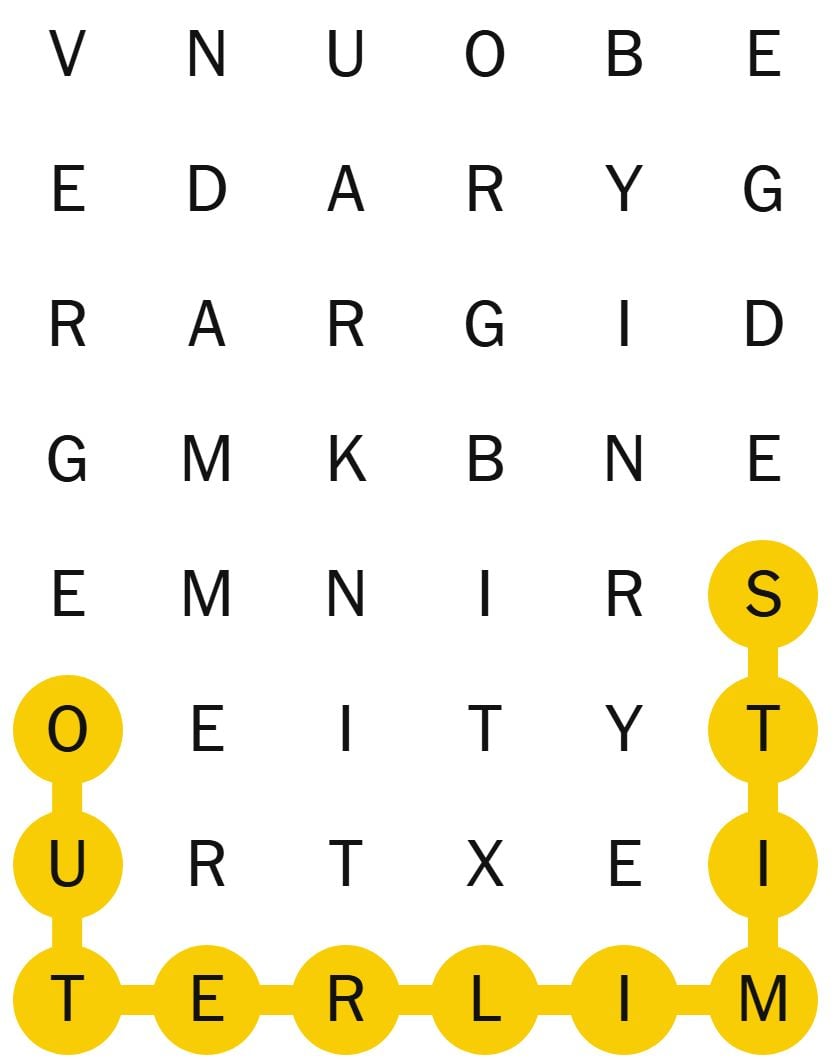
Task: Choose the yellow highlighted letter R
Action: pos(345,1000)
